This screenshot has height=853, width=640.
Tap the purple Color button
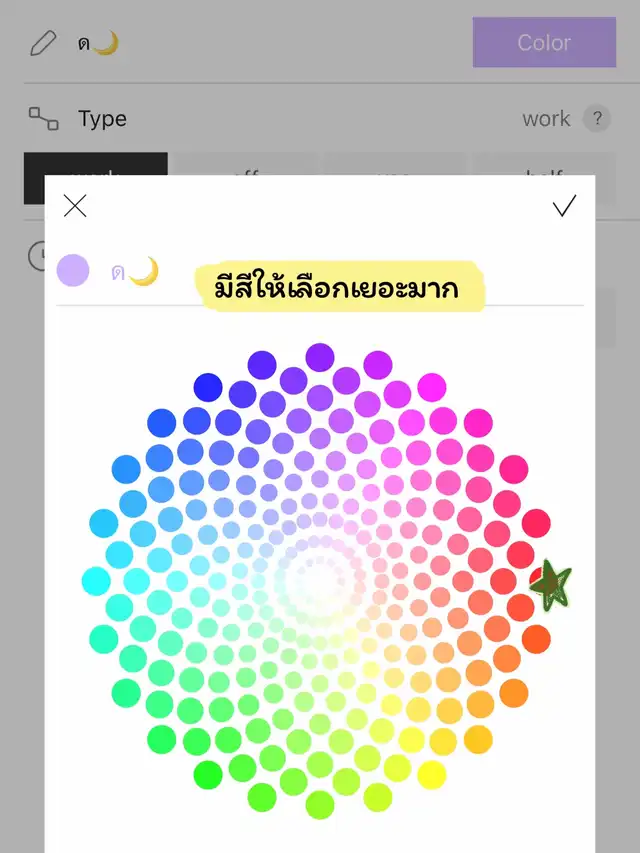tap(544, 43)
